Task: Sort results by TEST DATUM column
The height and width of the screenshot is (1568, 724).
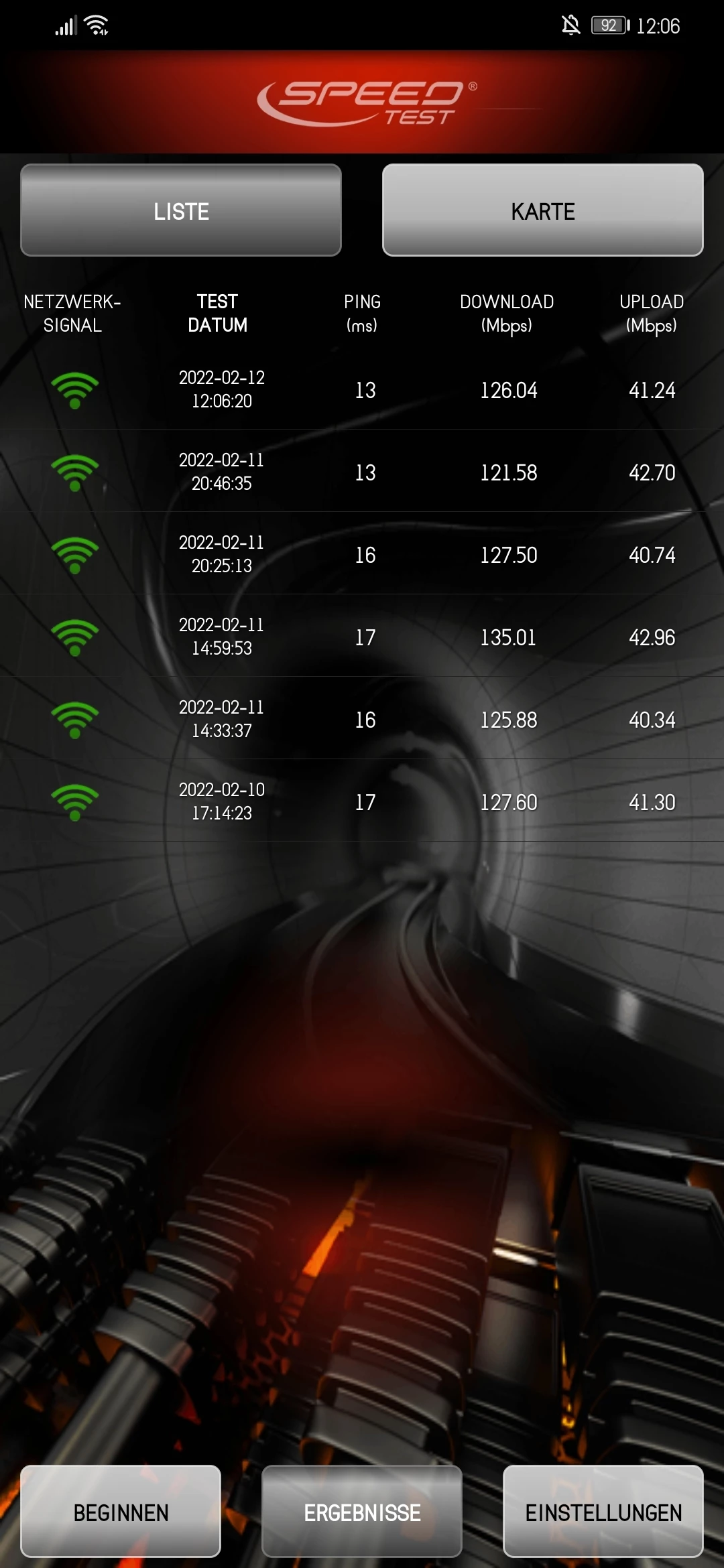Action: (218, 313)
